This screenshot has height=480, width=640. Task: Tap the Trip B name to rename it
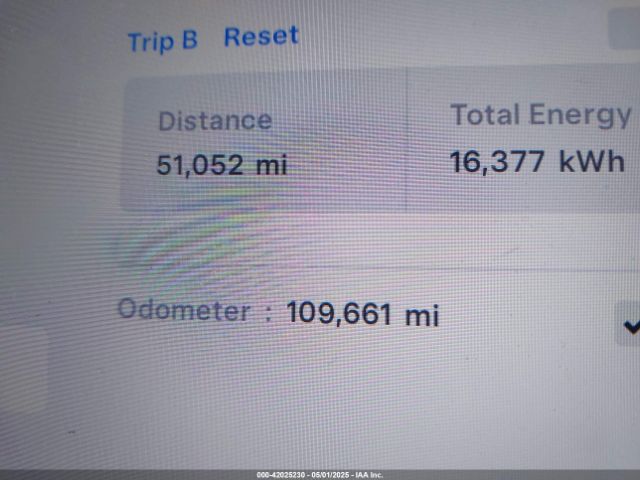click(x=162, y=41)
